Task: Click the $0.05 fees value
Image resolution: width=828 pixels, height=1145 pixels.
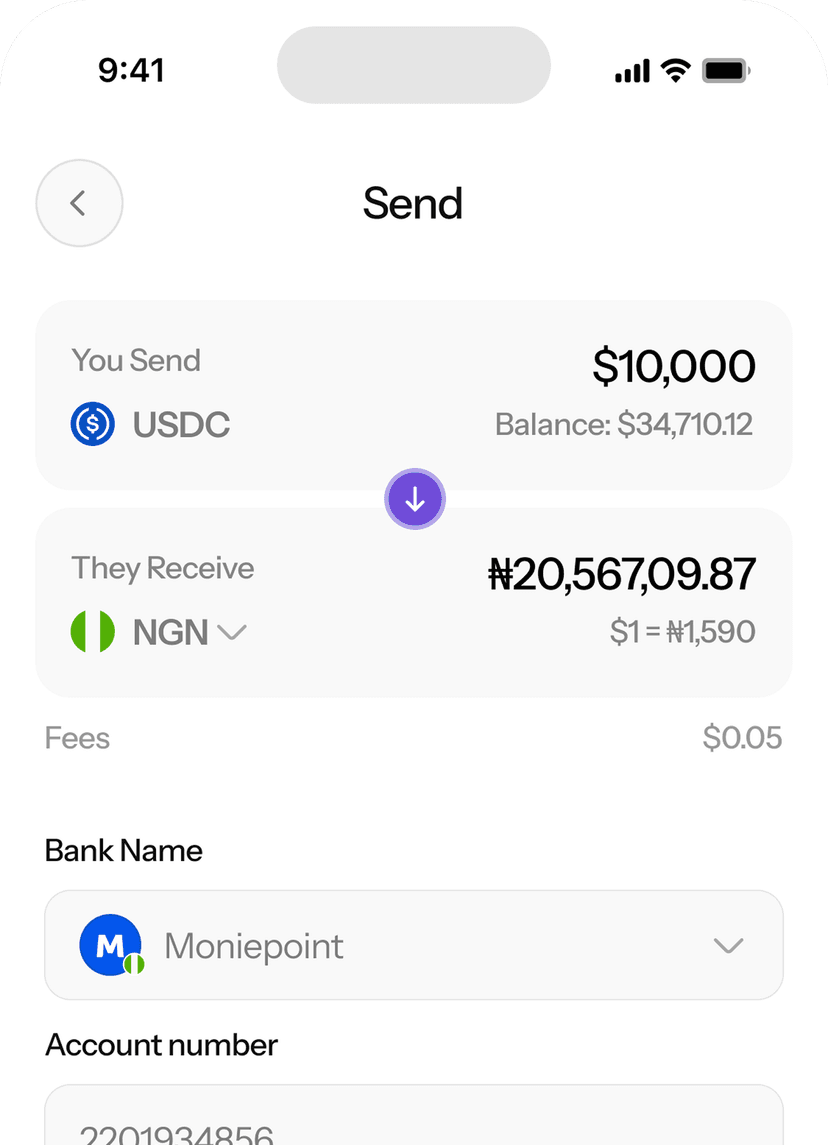Action: tap(743, 737)
